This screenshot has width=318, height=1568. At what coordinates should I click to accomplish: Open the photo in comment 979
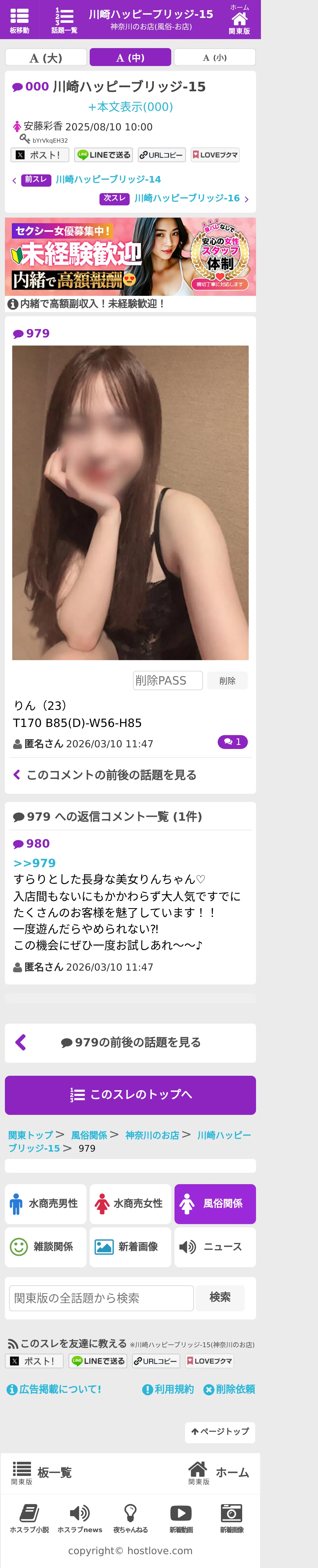click(130, 503)
